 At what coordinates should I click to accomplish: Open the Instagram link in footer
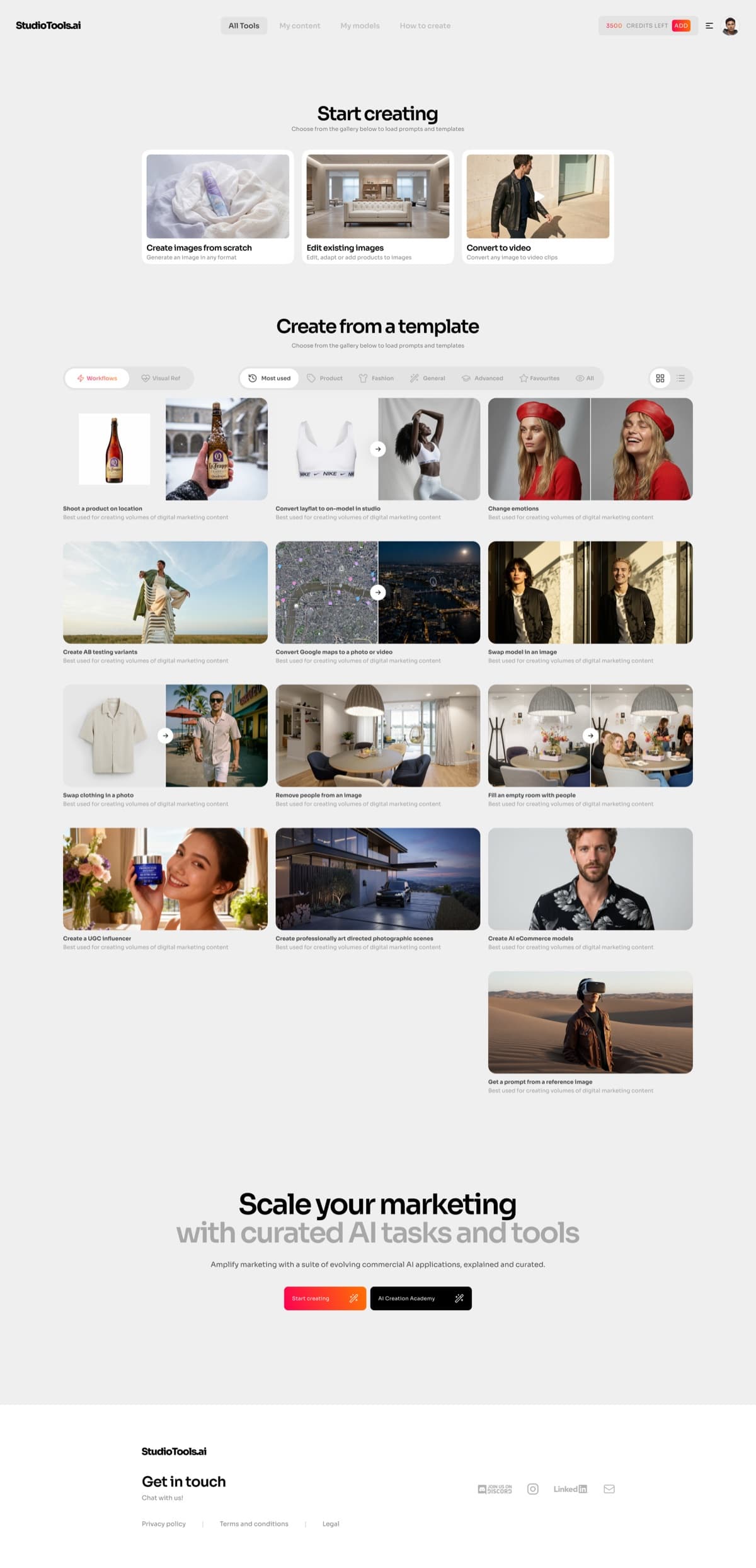533,1489
